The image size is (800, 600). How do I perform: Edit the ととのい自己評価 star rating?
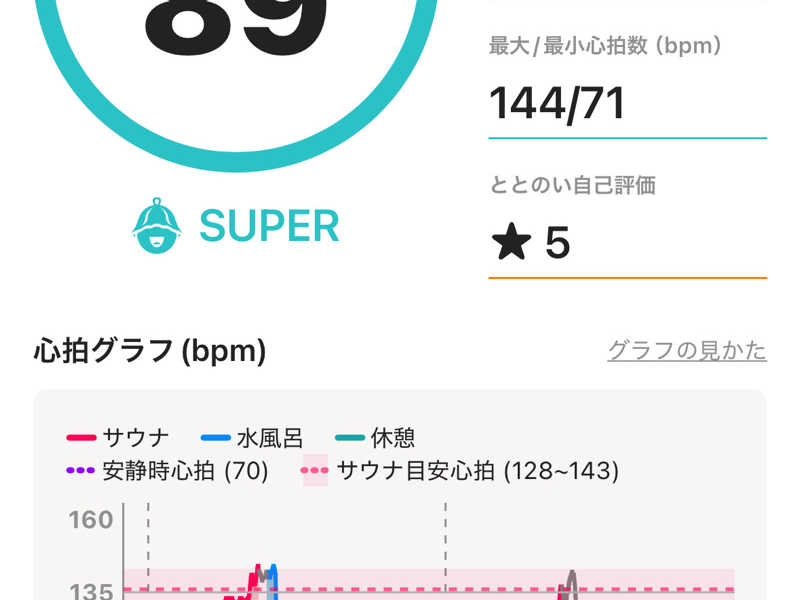626,243
